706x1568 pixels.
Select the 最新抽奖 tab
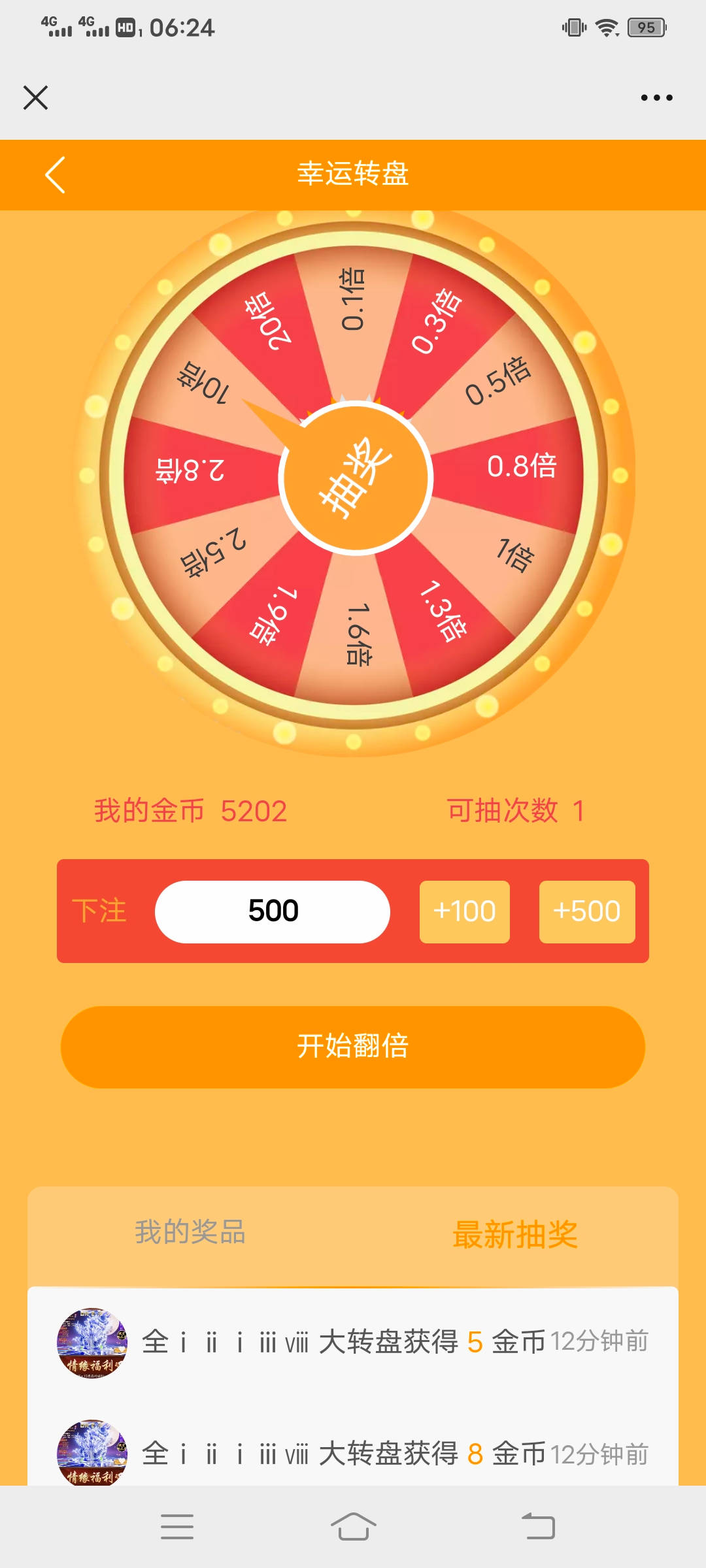(x=515, y=1234)
